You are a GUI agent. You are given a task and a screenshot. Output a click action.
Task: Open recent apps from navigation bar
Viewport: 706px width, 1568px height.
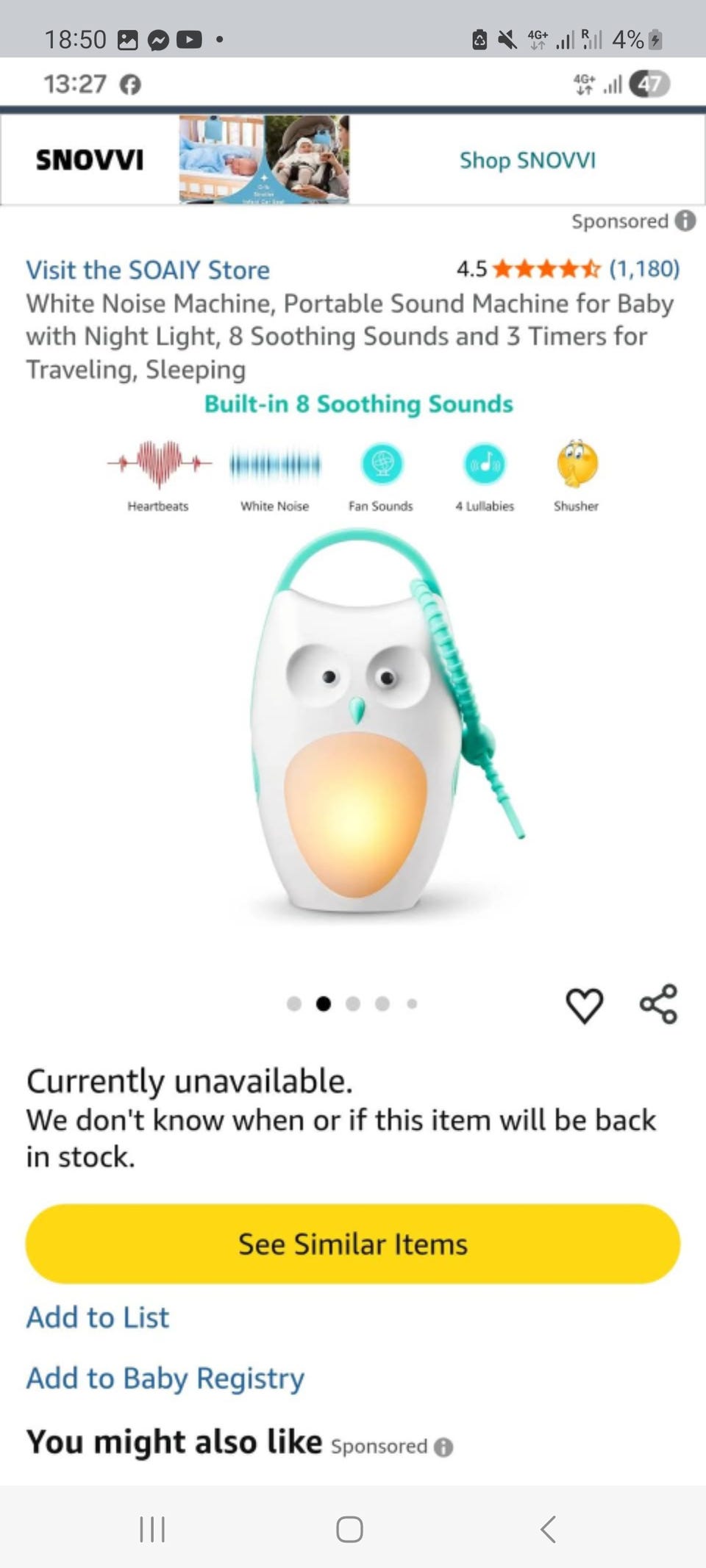click(152, 1529)
